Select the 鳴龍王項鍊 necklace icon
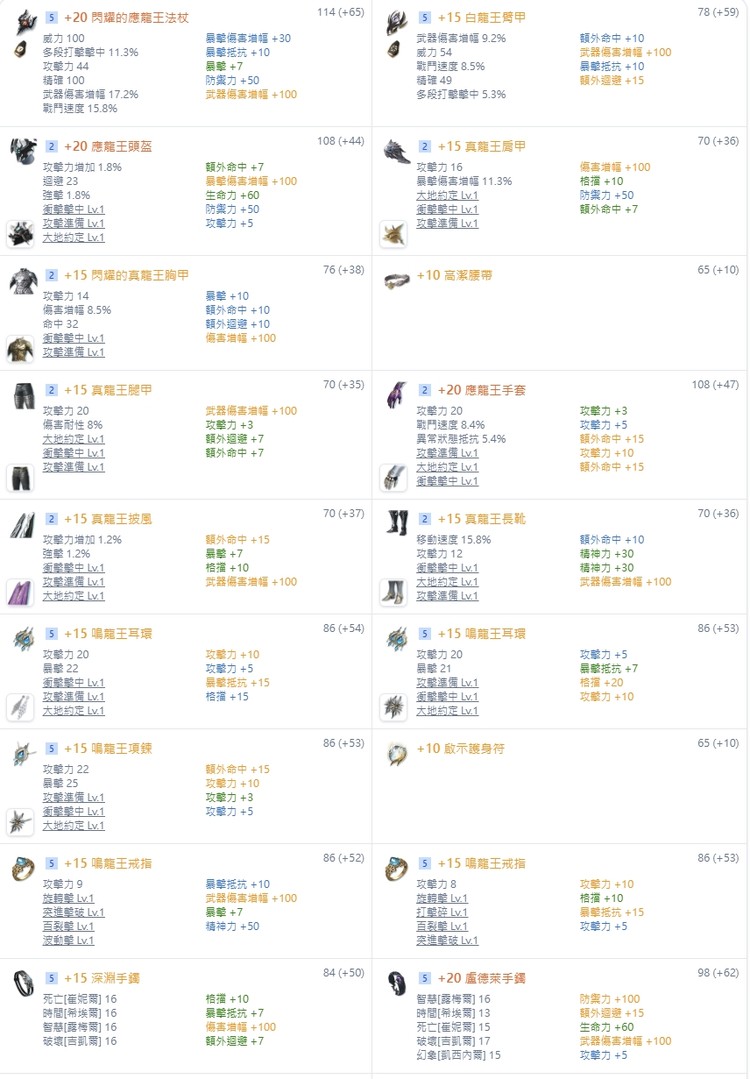750x1079 pixels. [24, 755]
